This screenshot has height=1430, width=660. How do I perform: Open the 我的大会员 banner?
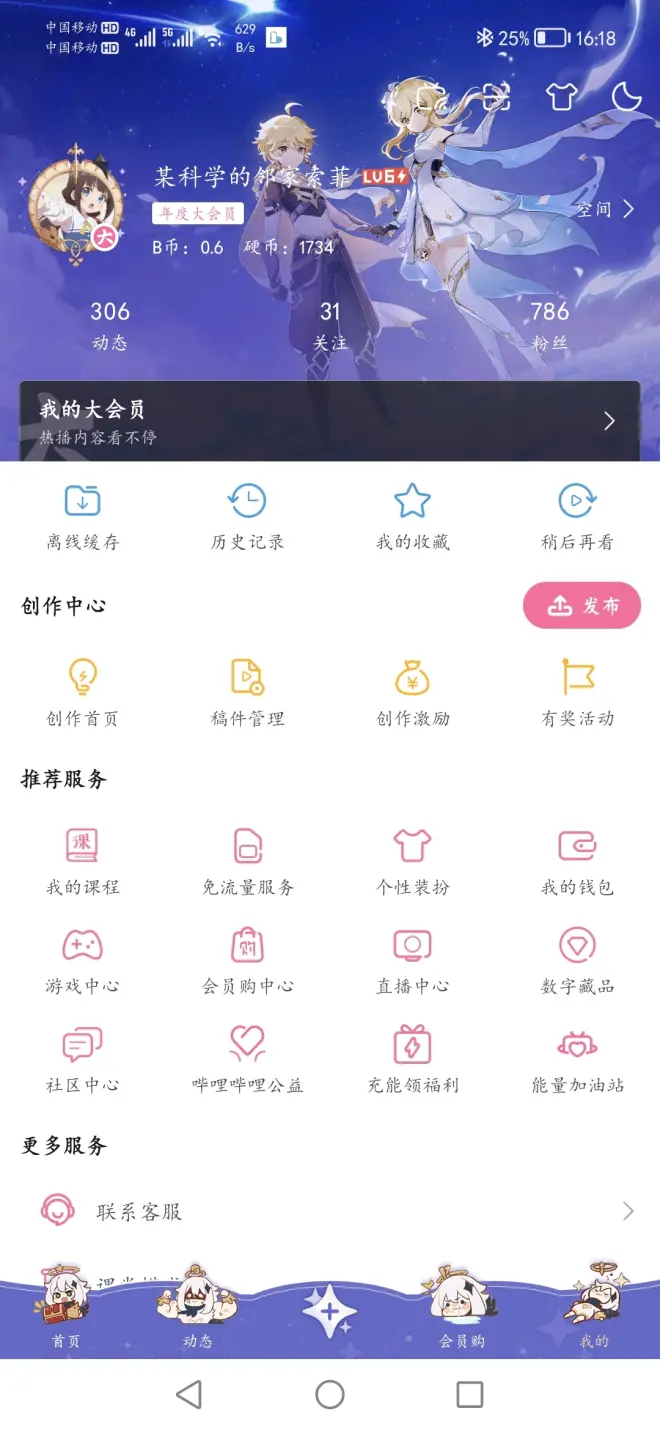330,421
